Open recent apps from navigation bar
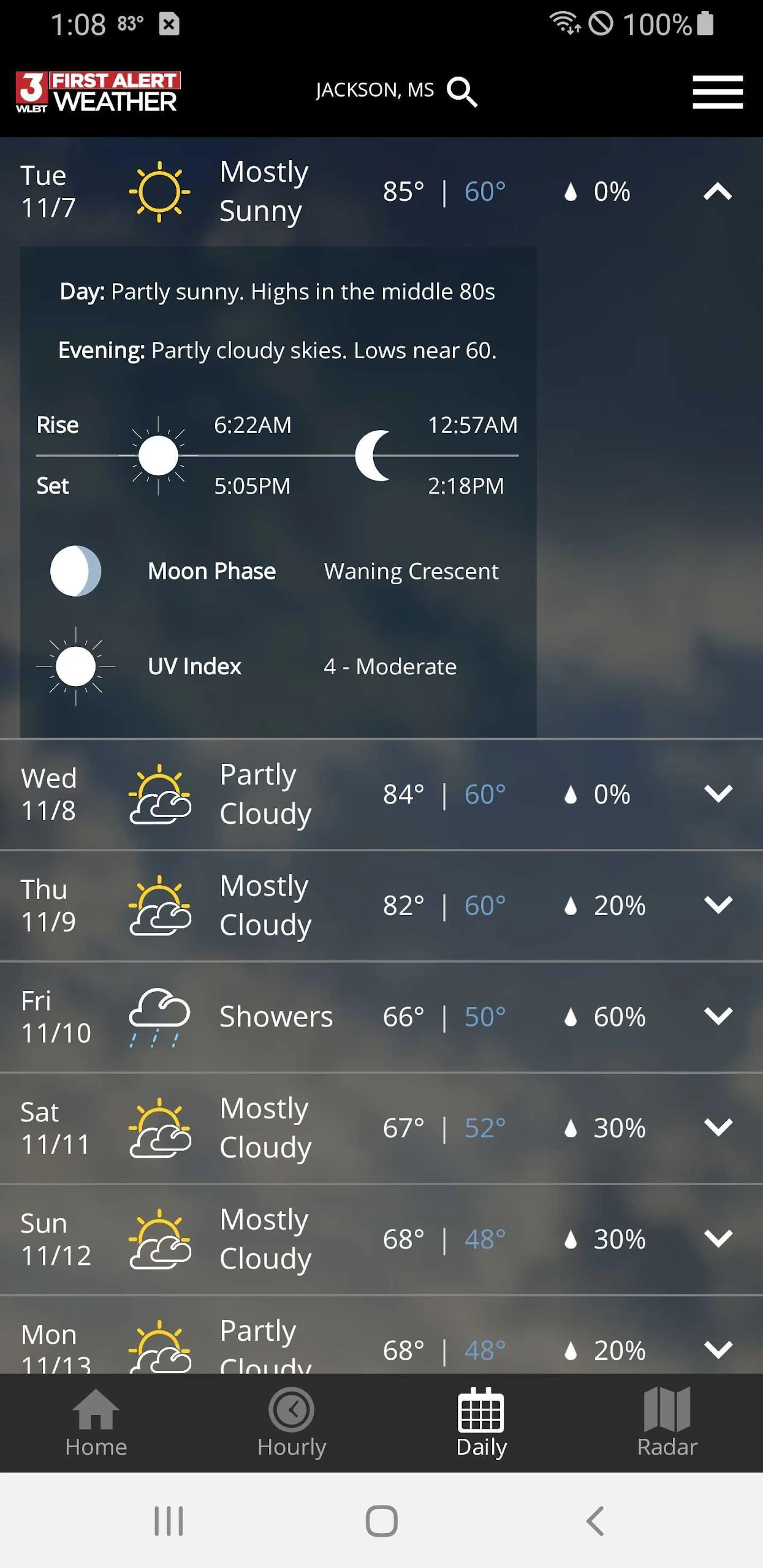 (169, 1521)
